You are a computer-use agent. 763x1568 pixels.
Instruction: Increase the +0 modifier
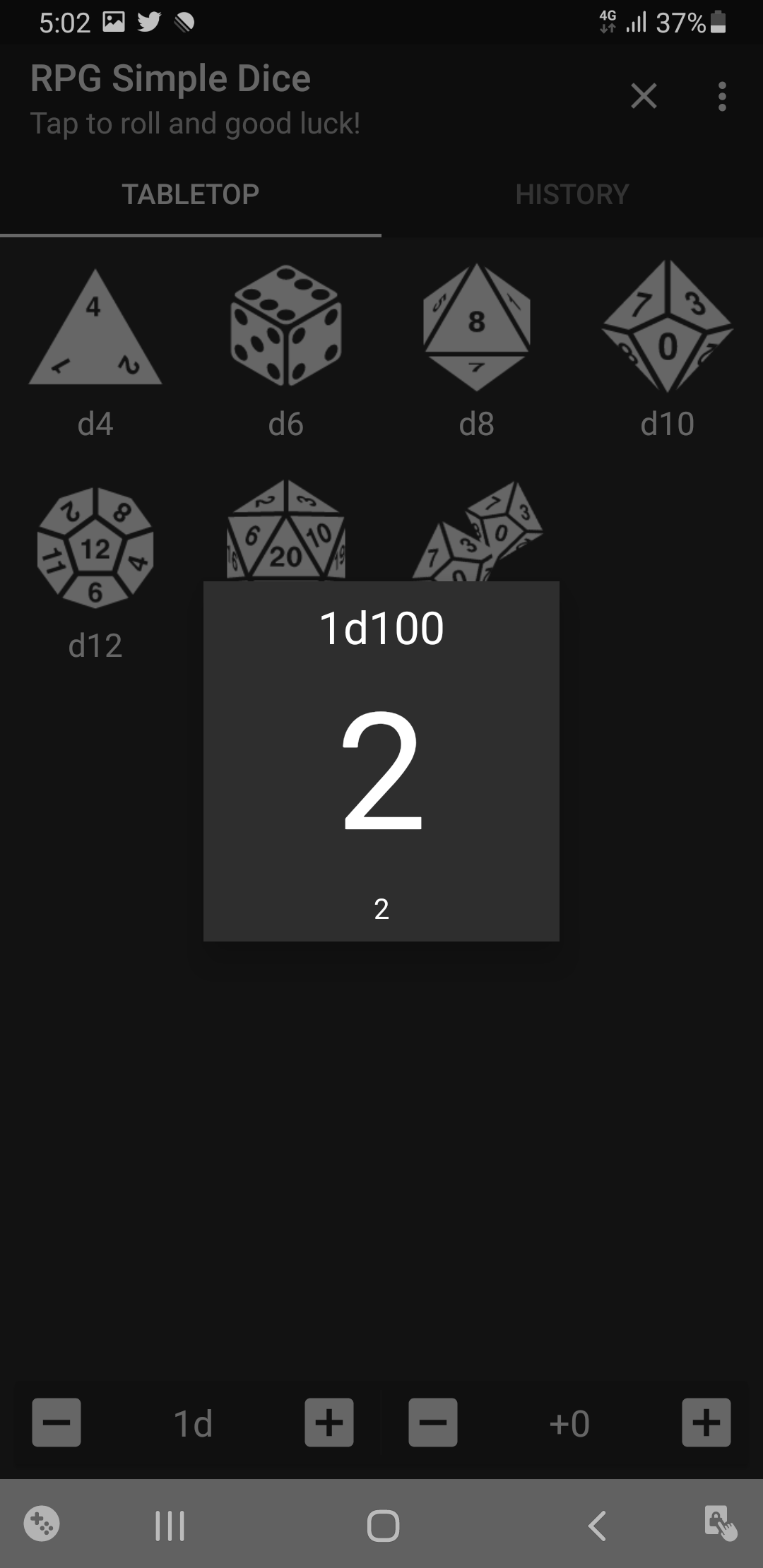(706, 1422)
